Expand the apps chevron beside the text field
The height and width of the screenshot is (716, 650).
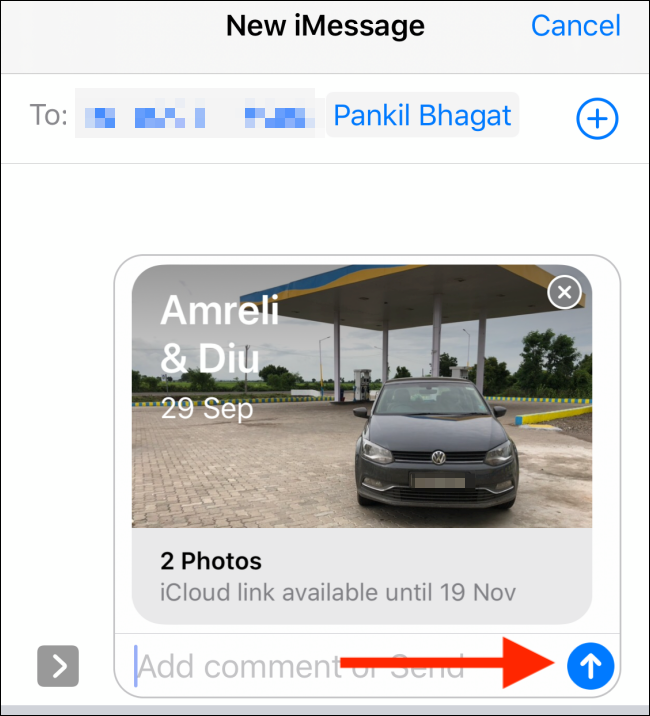coord(58,665)
